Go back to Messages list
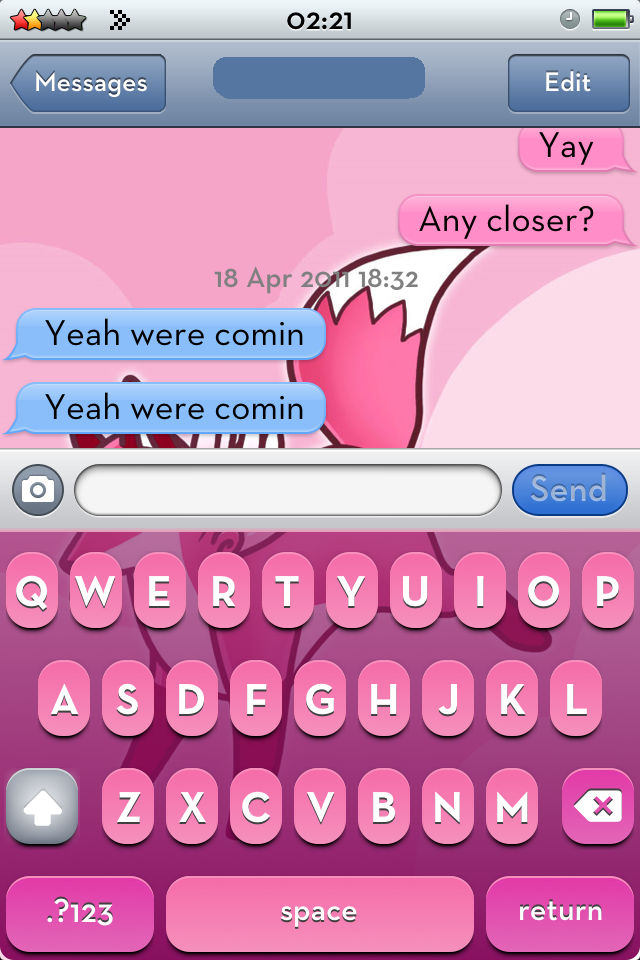 click(89, 83)
